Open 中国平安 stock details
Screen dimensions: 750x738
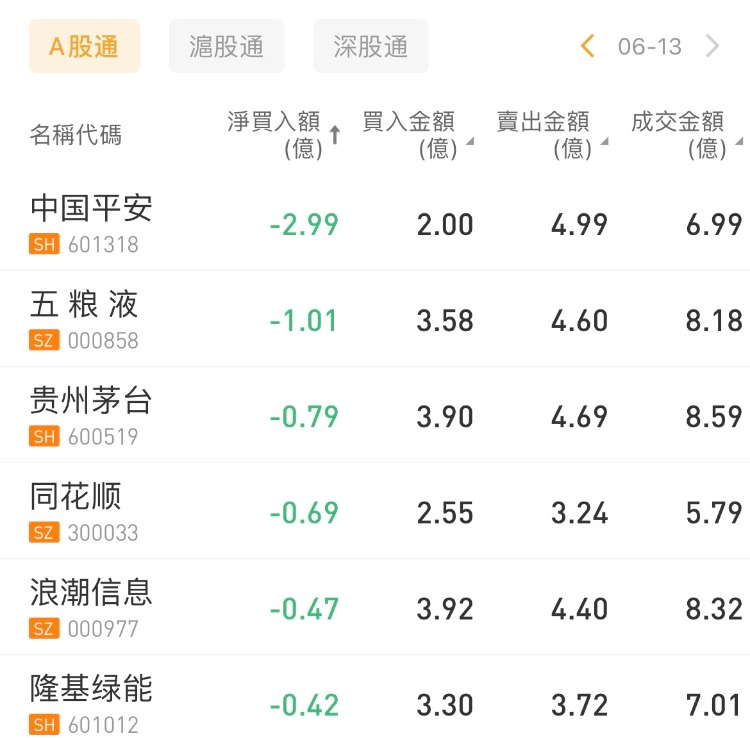click(x=91, y=222)
